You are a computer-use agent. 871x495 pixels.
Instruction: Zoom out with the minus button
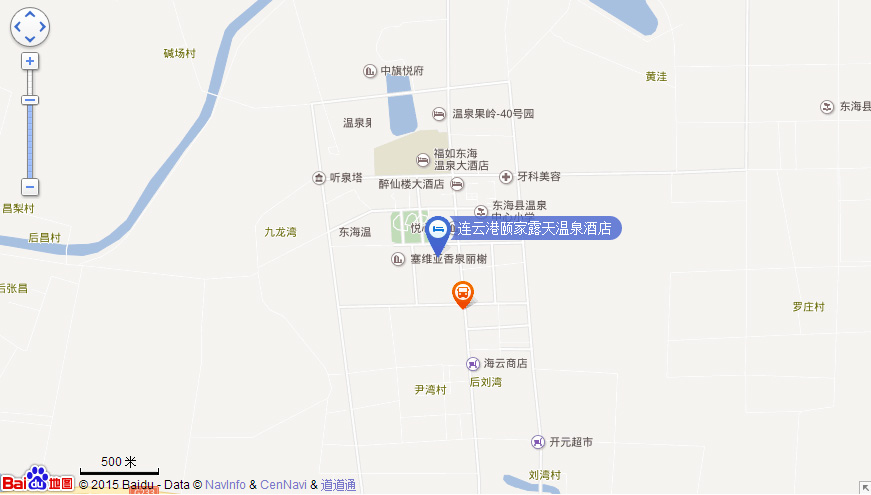click(30, 187)
